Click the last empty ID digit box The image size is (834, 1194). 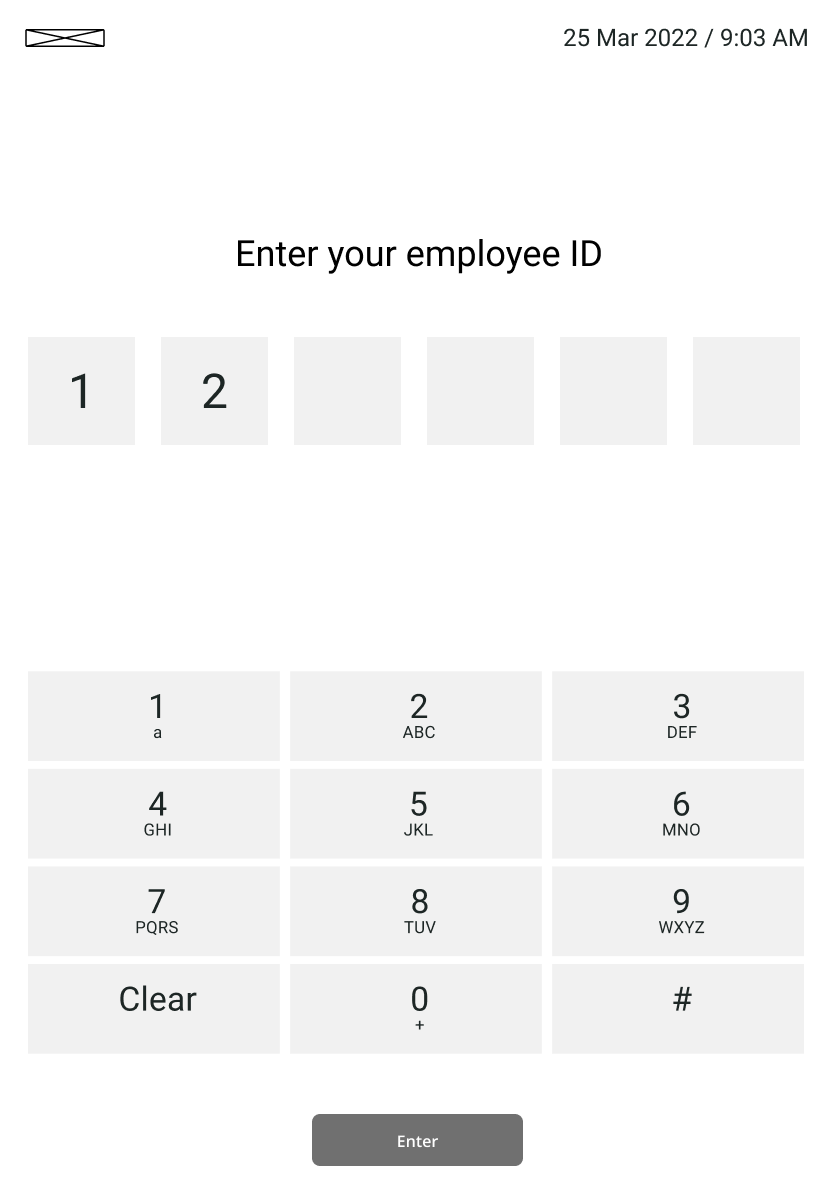(746, 390)
